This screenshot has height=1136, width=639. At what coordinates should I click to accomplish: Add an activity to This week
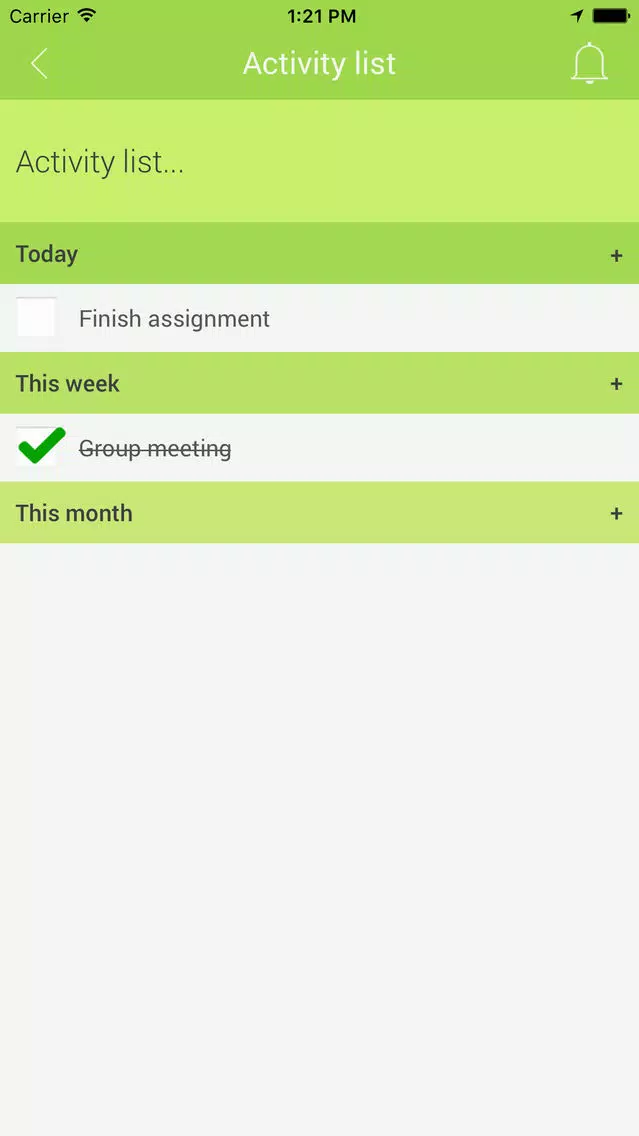(x=616, y=384)
